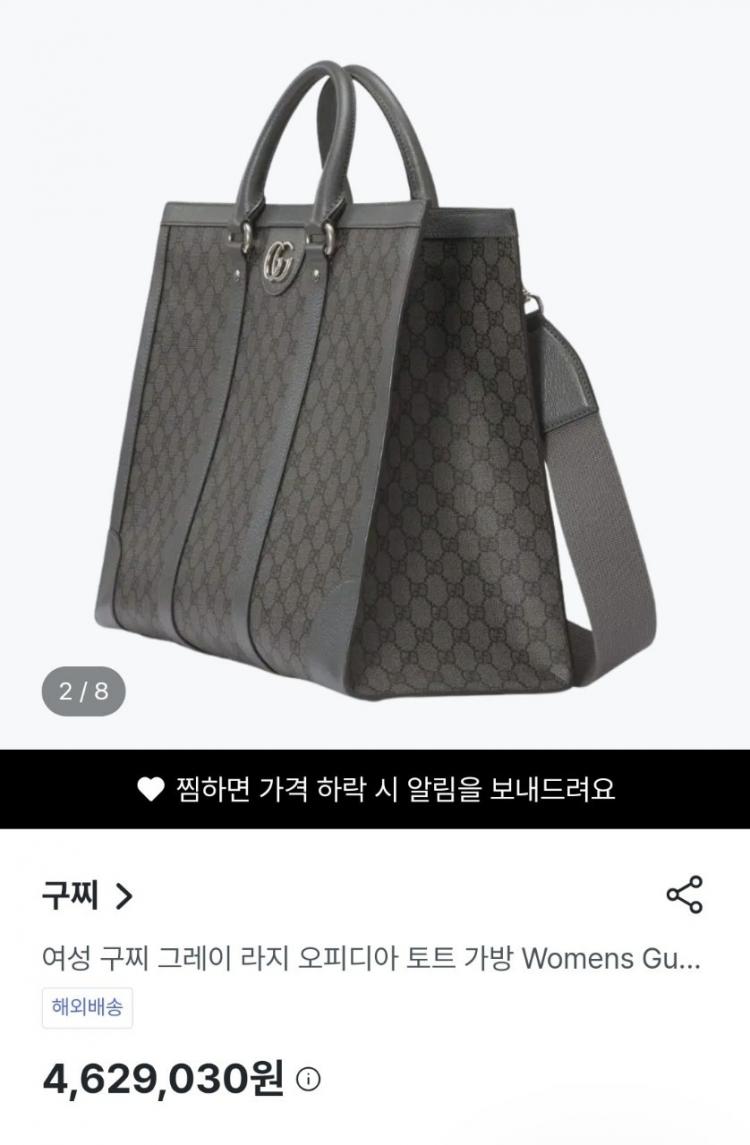Show price info next to 4,629,030원
The width and height of the screenshot is (750, 1145).
click(x=310, y=1079)
